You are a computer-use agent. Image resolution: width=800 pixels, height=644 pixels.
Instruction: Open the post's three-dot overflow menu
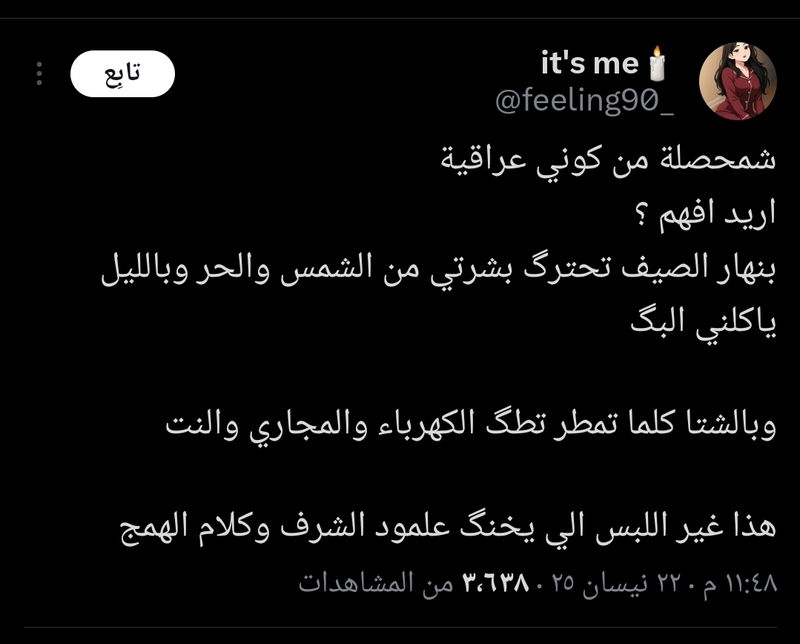39,74
